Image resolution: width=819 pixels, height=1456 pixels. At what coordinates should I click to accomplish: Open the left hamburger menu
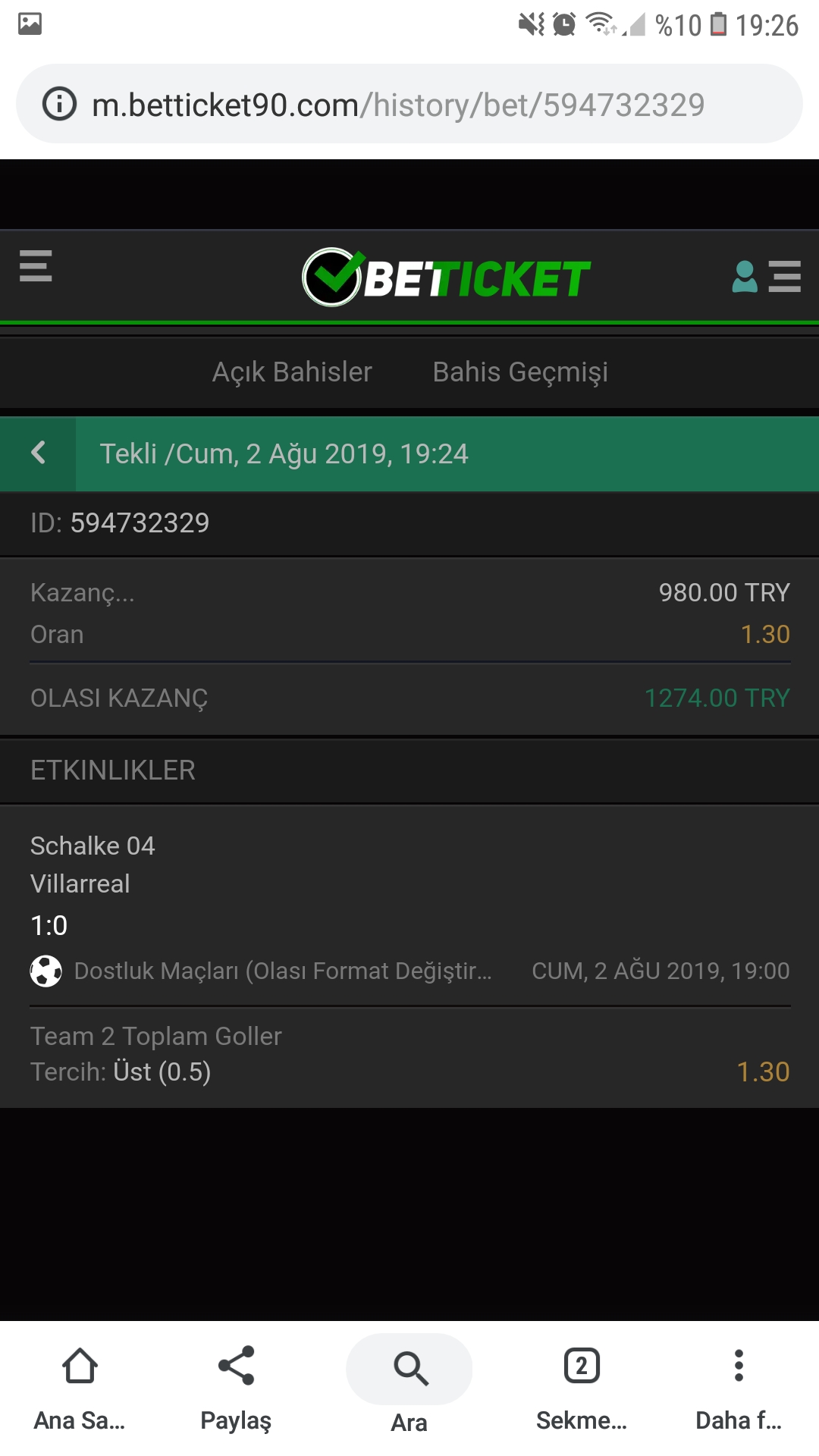point(36,265)
